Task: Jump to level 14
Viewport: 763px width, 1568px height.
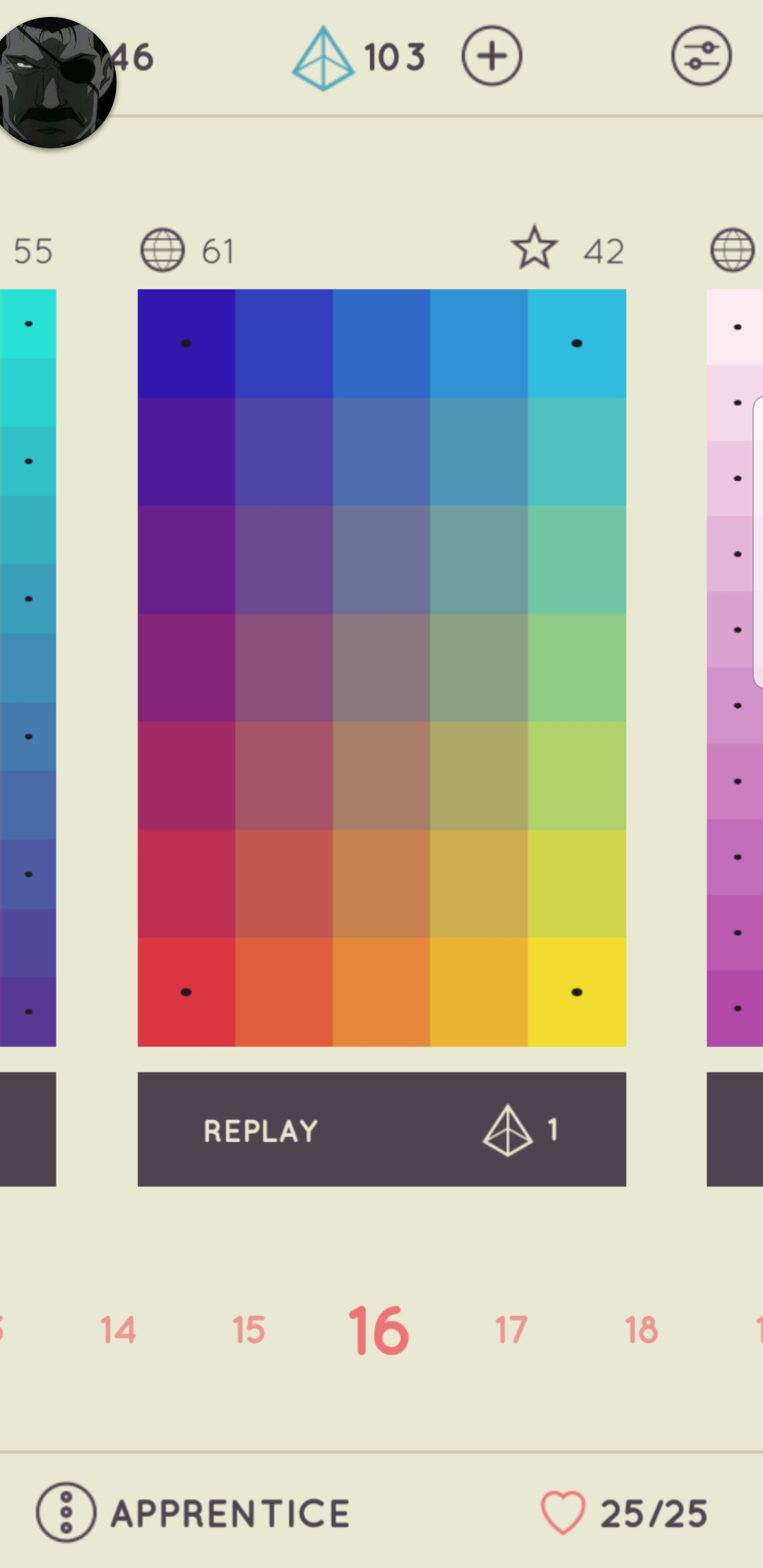Action: point(118,1330)
